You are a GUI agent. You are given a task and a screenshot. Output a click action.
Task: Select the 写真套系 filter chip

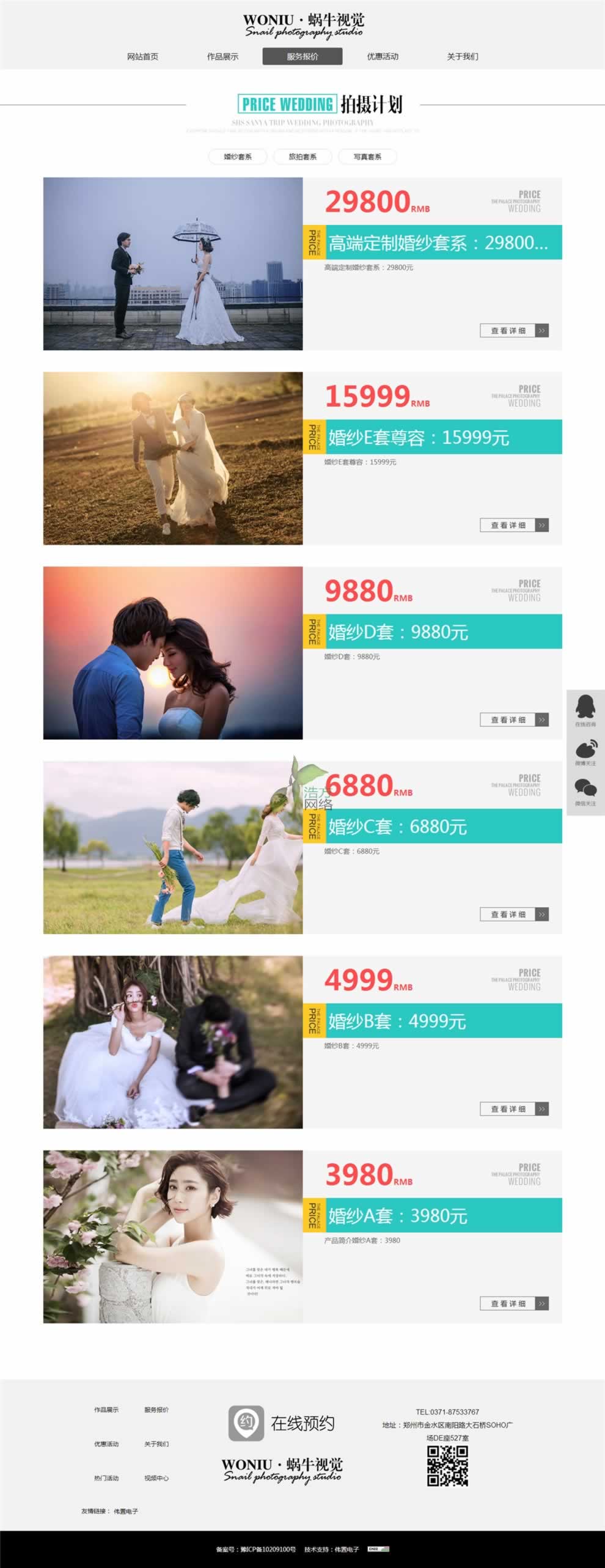click(x=367, y=156)
